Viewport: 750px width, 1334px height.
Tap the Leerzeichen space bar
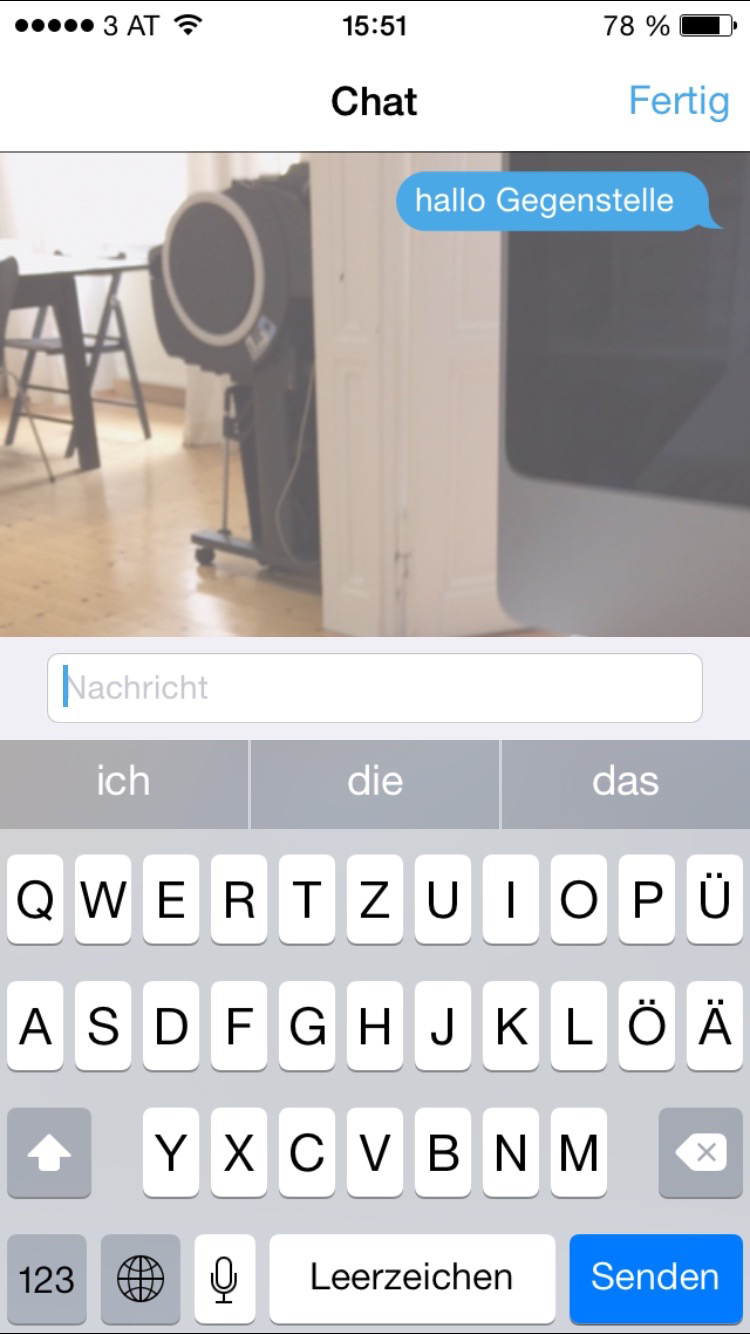(412, 1278)
